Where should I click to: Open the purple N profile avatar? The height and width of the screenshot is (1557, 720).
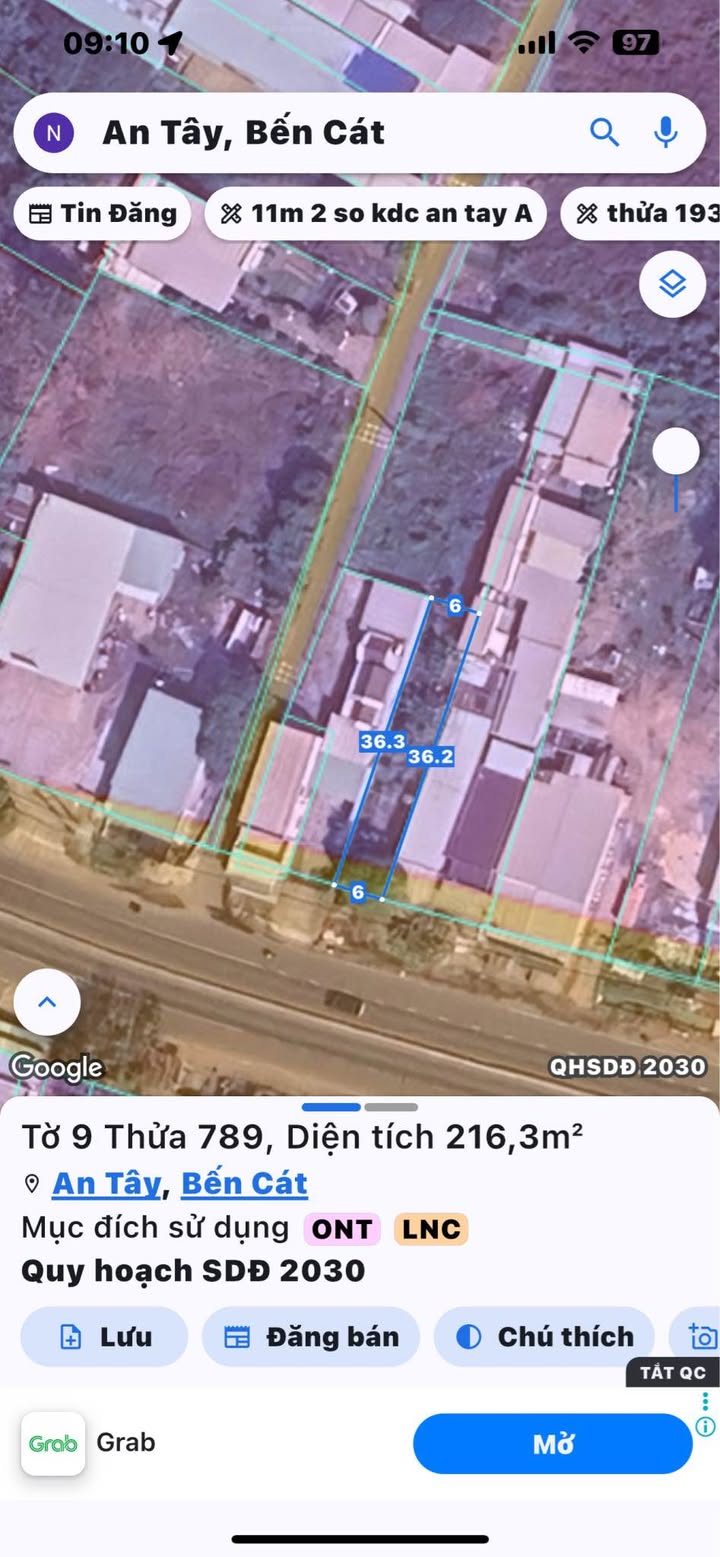pyautogui.click(x=54, y=133)
